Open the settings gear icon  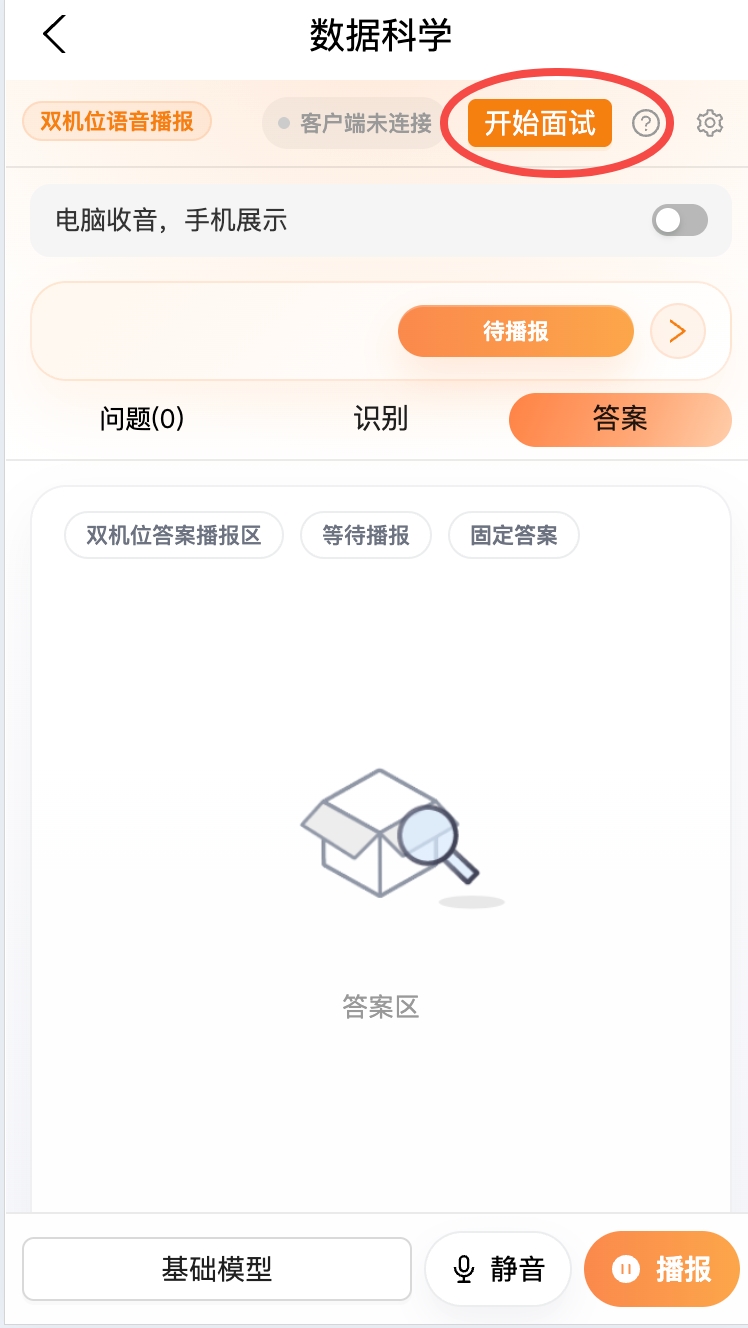(x=709, y=123)
